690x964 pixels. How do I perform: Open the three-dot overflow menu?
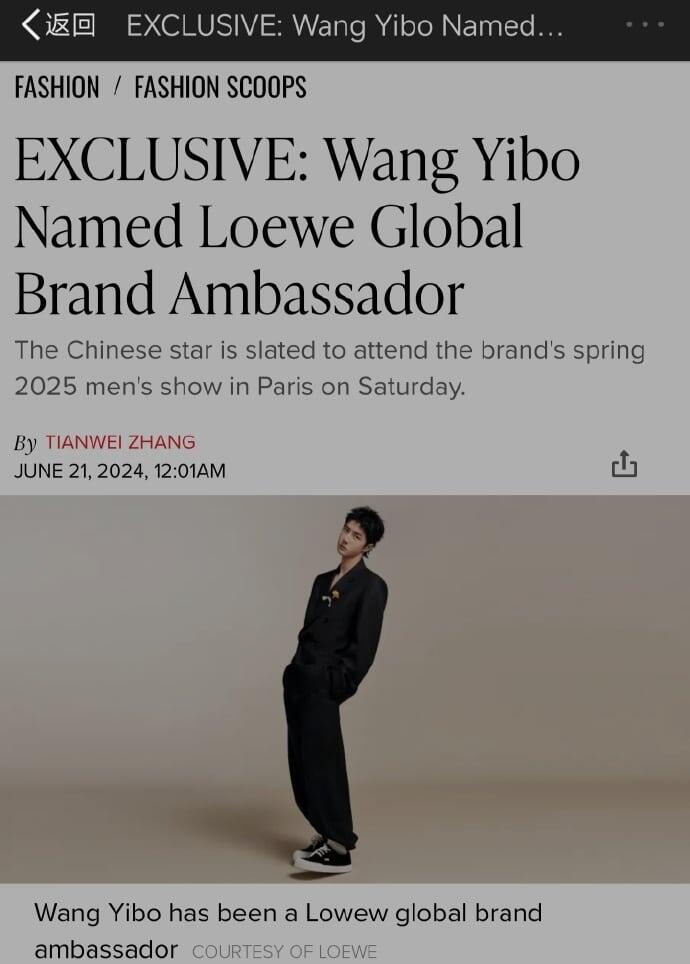pos(644,24)
